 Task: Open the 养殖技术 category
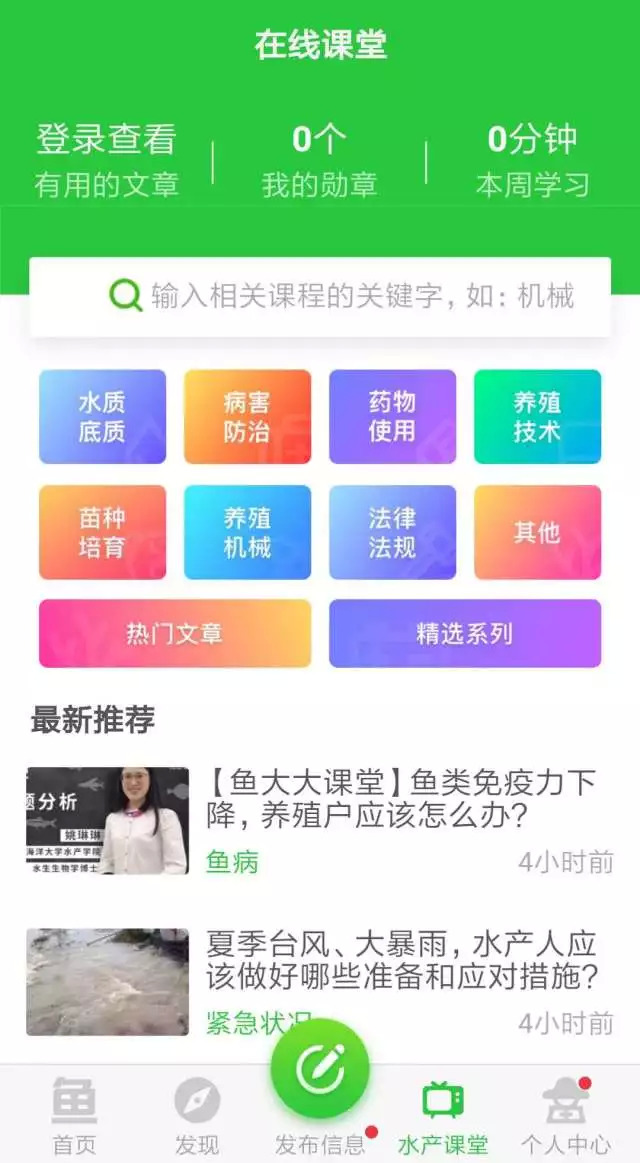coord(537,417)
